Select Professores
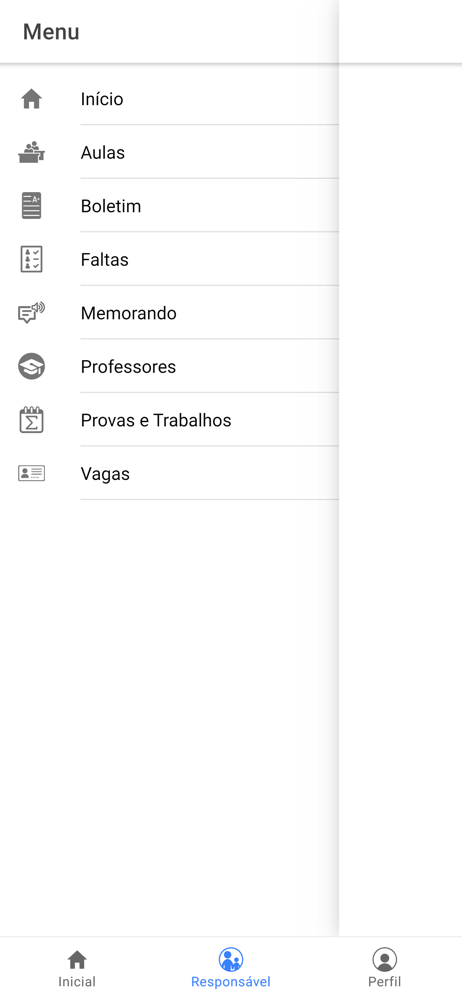This screenshot has height=1000, width=462. tap(169, 367)
